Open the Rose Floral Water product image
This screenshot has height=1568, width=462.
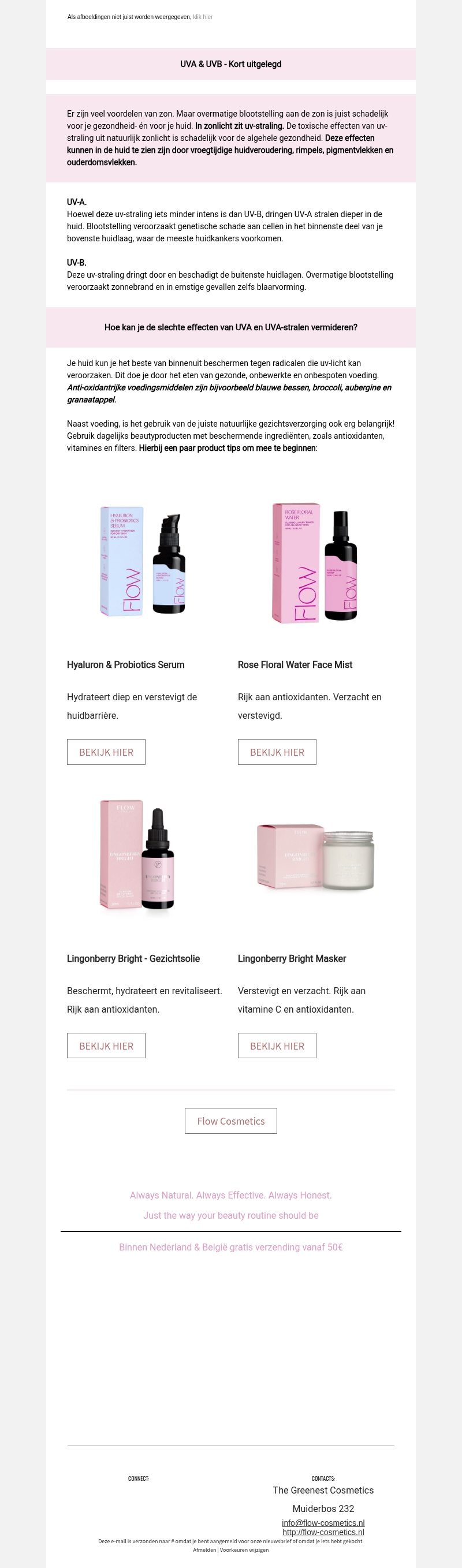click(x=314, y=561)
